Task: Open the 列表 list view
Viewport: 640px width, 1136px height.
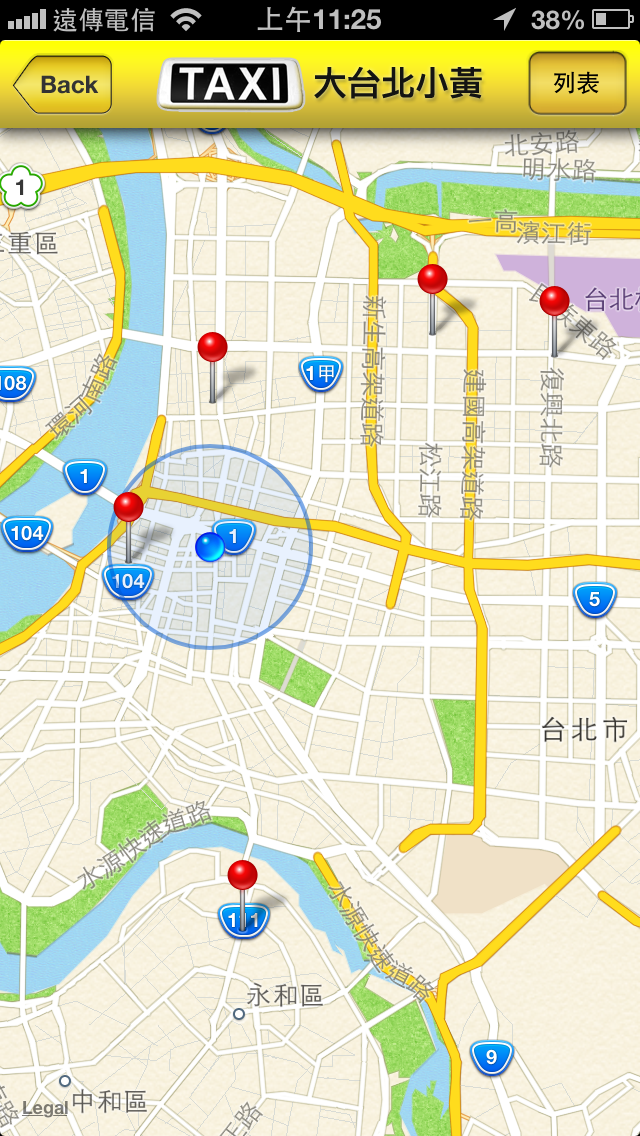Action: coord(577,83)
